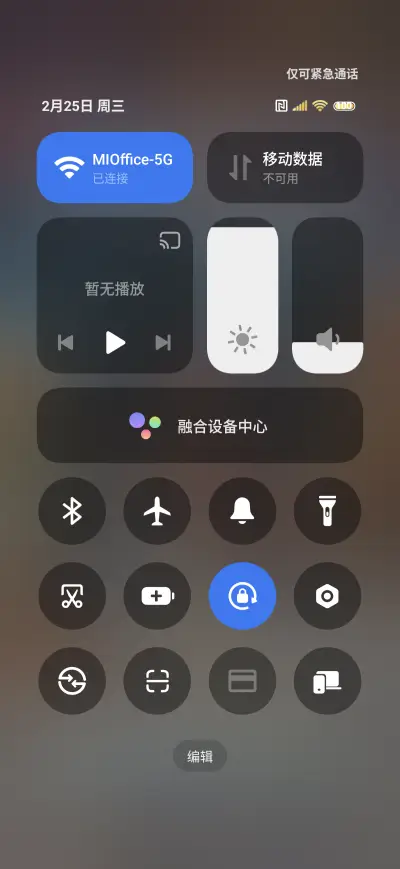The width and height of the screenshot is (400, 869).
Task: Tap the 编辑 edit button
Action: 200,756
